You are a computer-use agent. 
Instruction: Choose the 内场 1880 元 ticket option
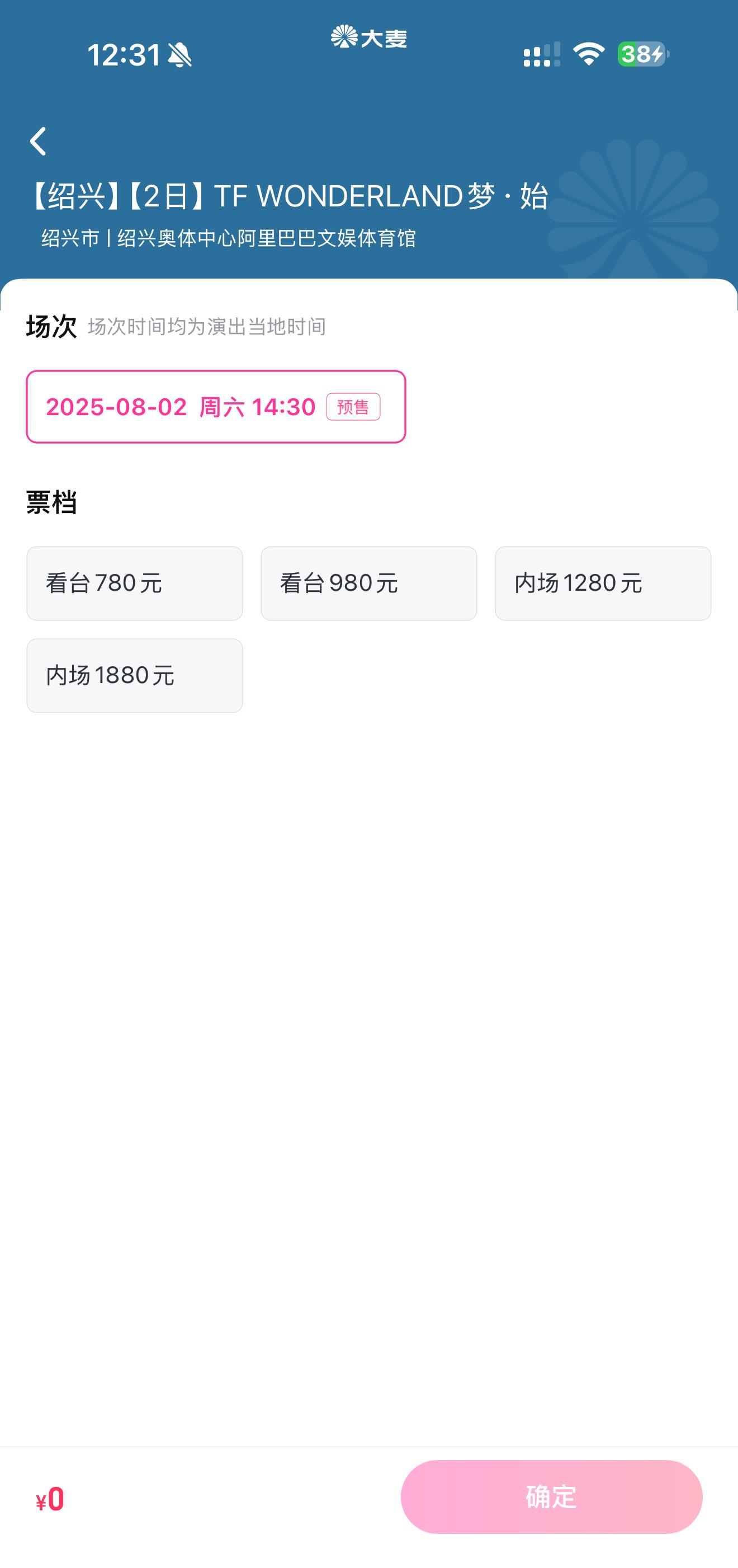pos(134,676)
